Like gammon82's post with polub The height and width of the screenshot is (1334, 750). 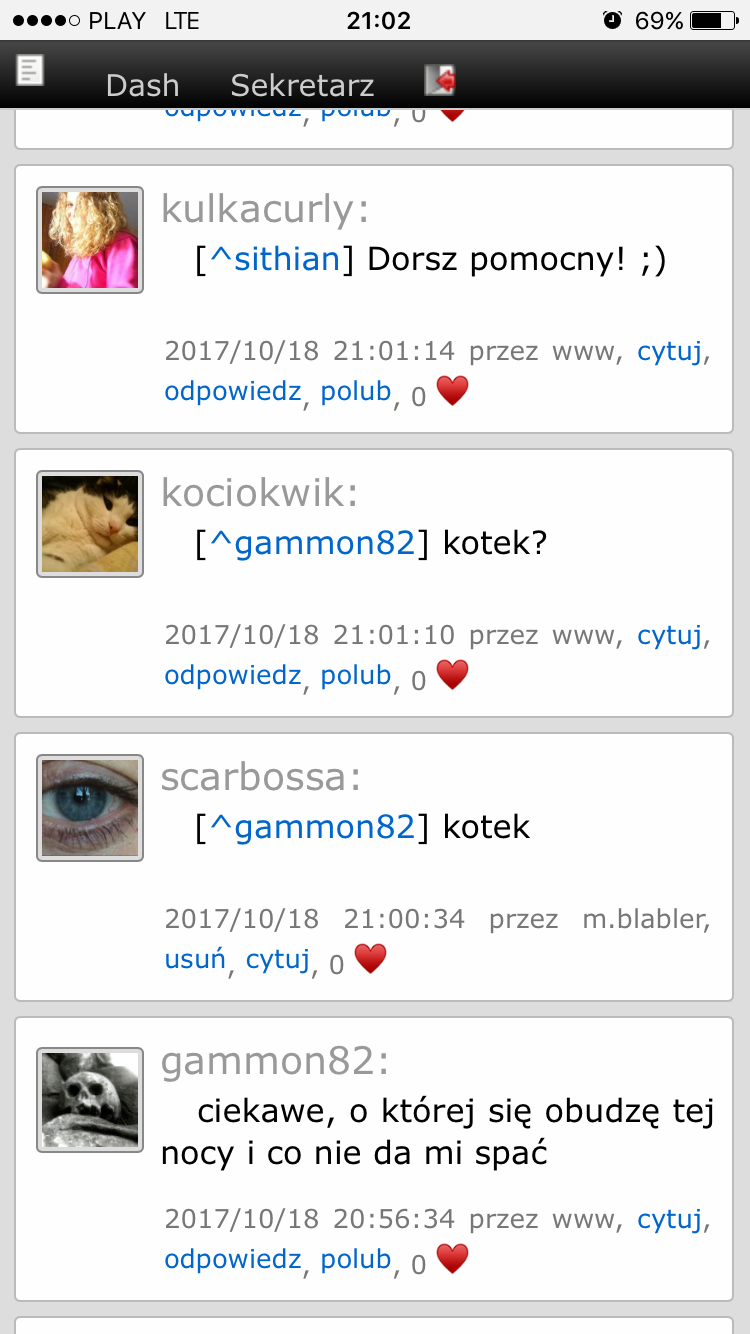[355, 1259]
